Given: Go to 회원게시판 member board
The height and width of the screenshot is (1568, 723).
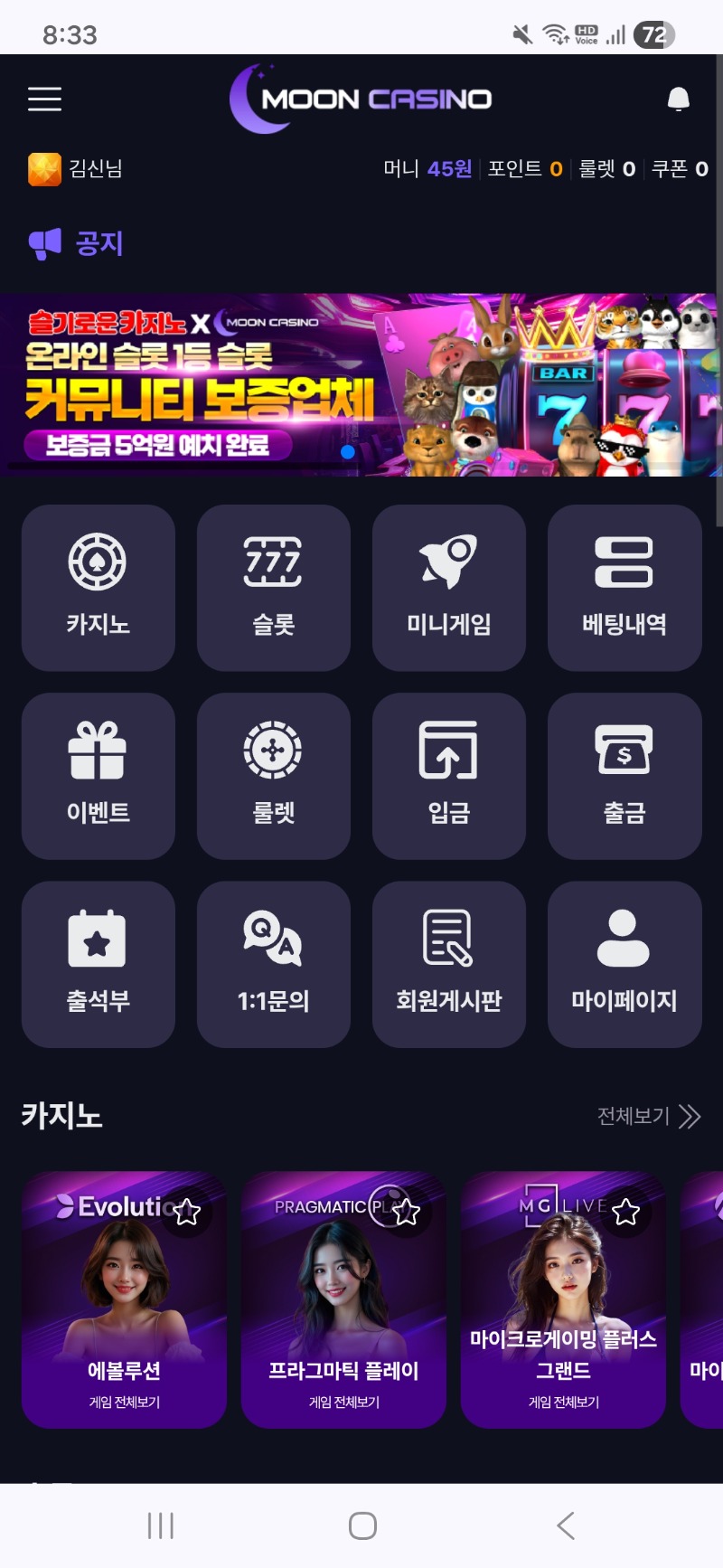Looking at the screenshot, I should coord(449,964).
